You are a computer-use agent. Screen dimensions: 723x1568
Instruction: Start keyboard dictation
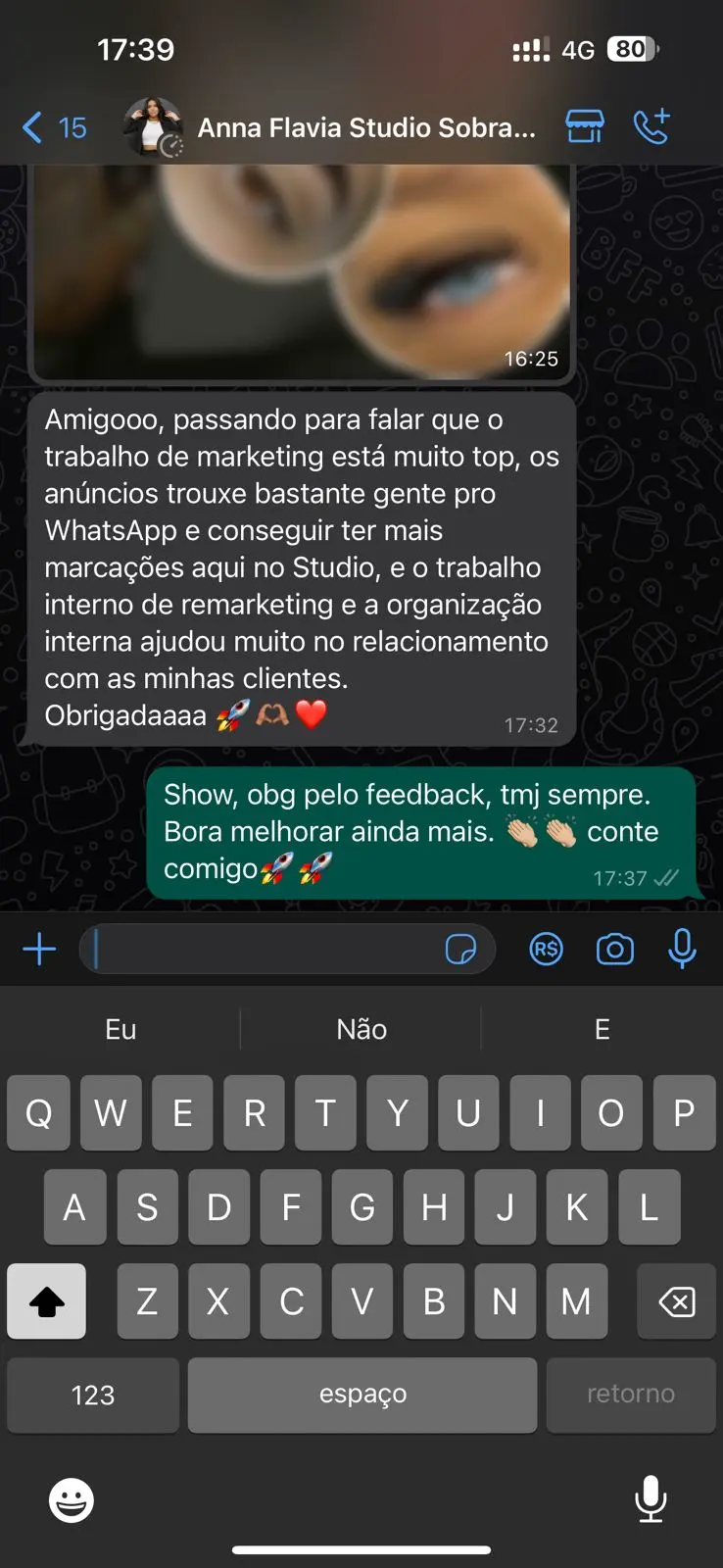(651, 1499)
